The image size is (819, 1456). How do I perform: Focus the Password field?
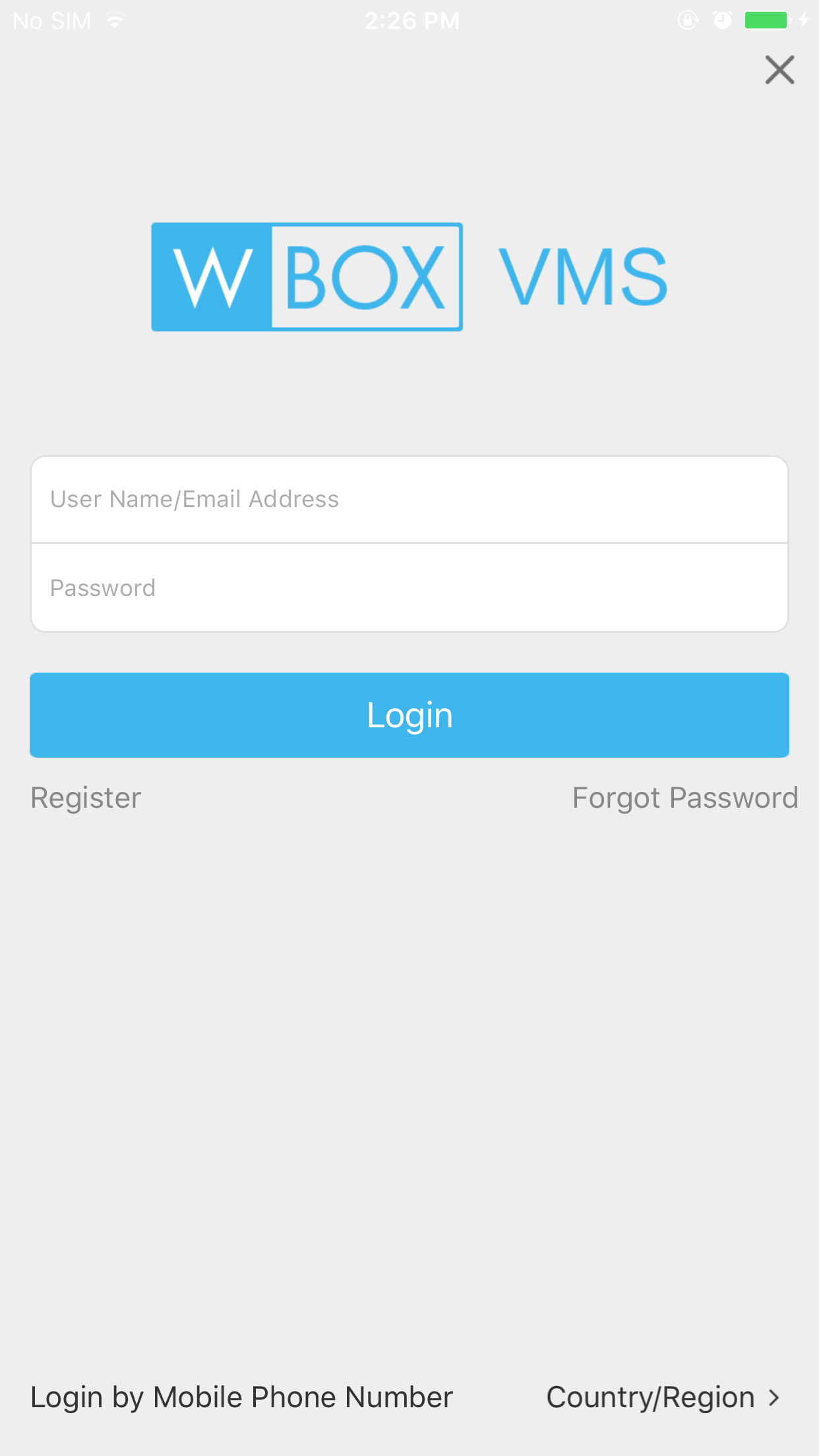(x=409, y=588)
